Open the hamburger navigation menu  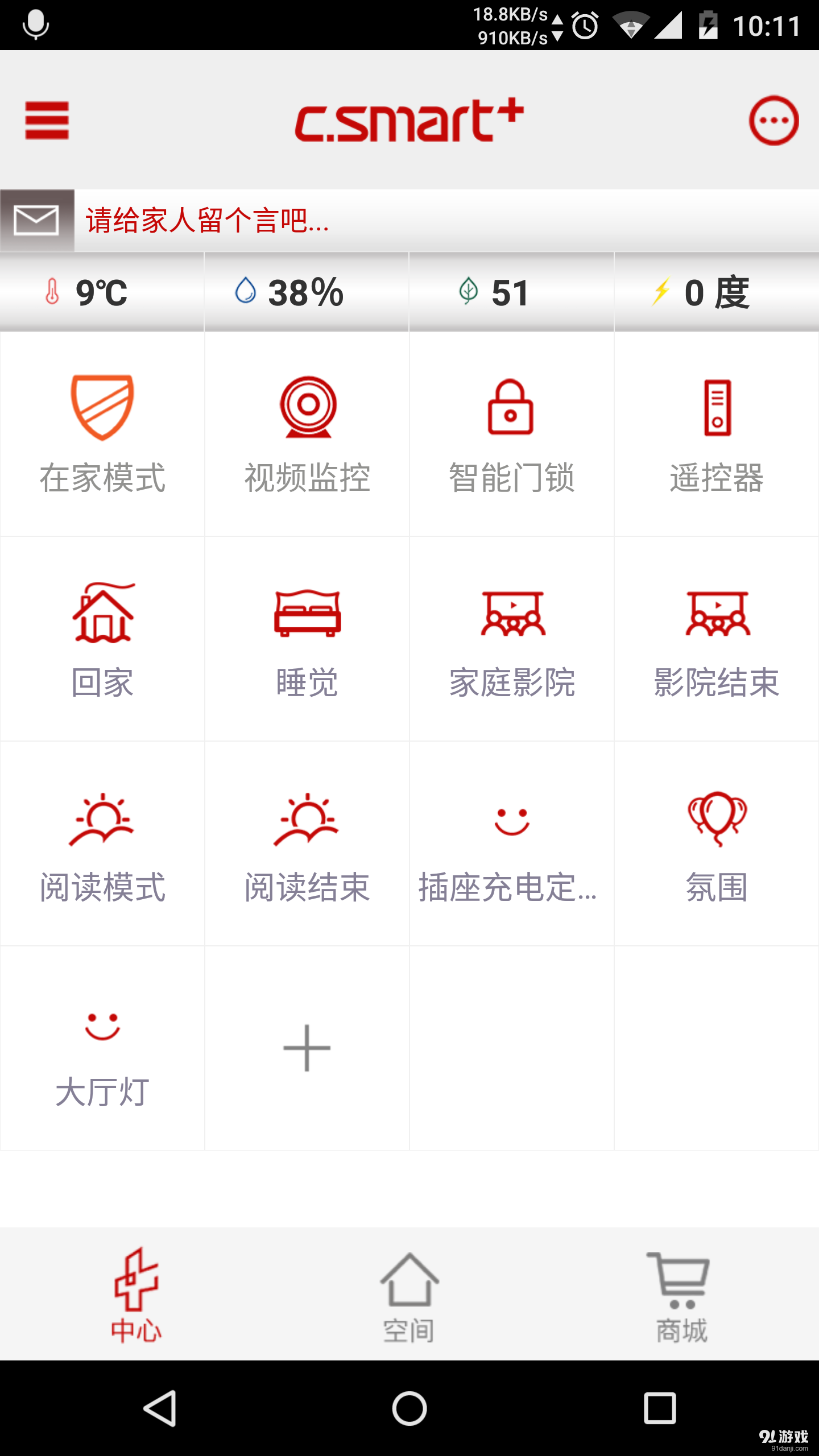click(x=48, y=119)
